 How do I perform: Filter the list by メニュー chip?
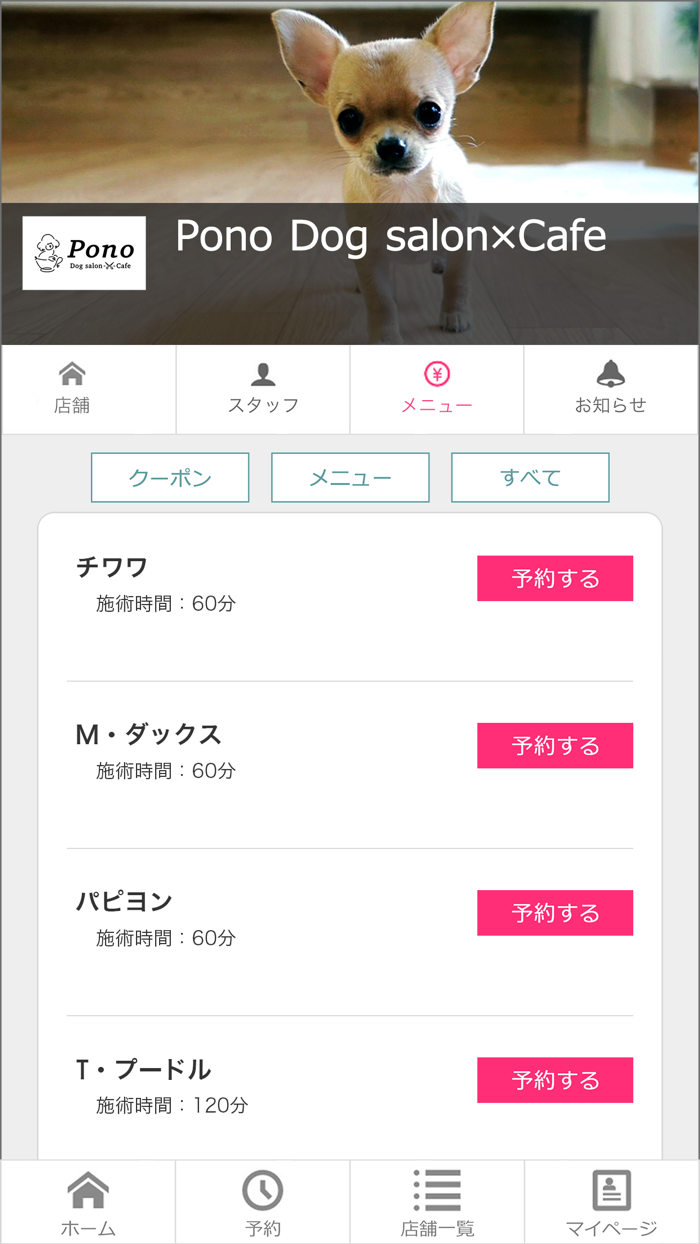point(350,478)
